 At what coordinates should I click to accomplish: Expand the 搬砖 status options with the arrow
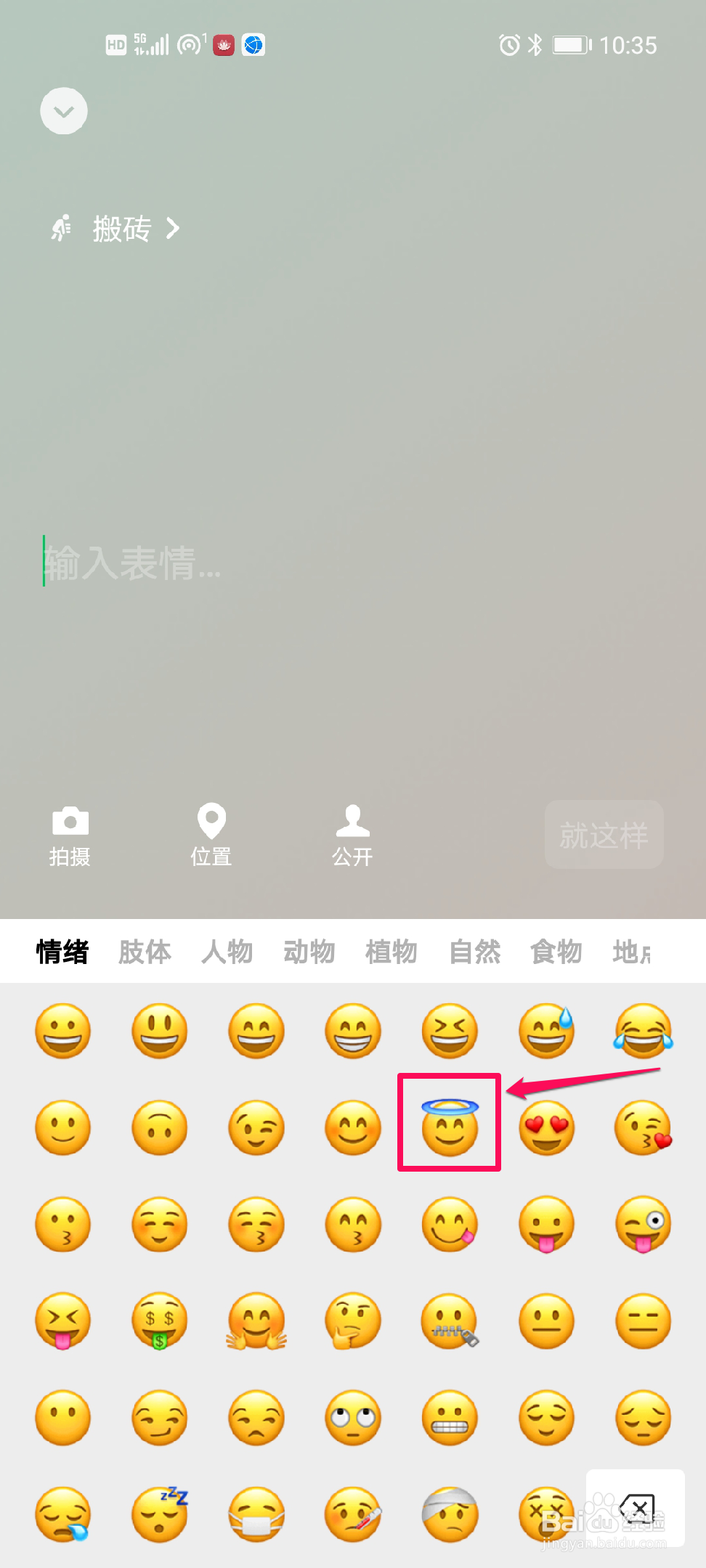(x=174, y=228)
